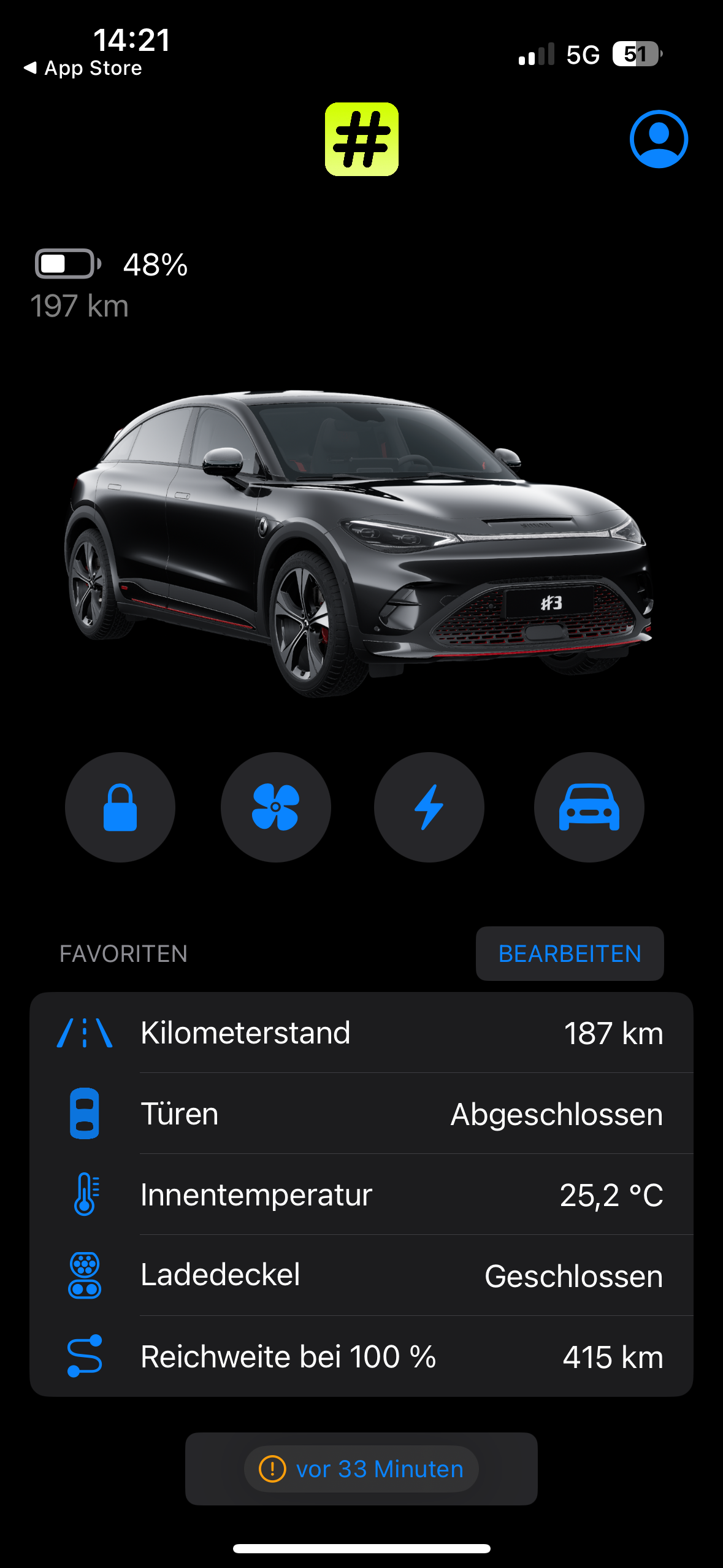Open climate fan control
The height and width of the screenshot is (1568, 723).
[x=276, y=807]
